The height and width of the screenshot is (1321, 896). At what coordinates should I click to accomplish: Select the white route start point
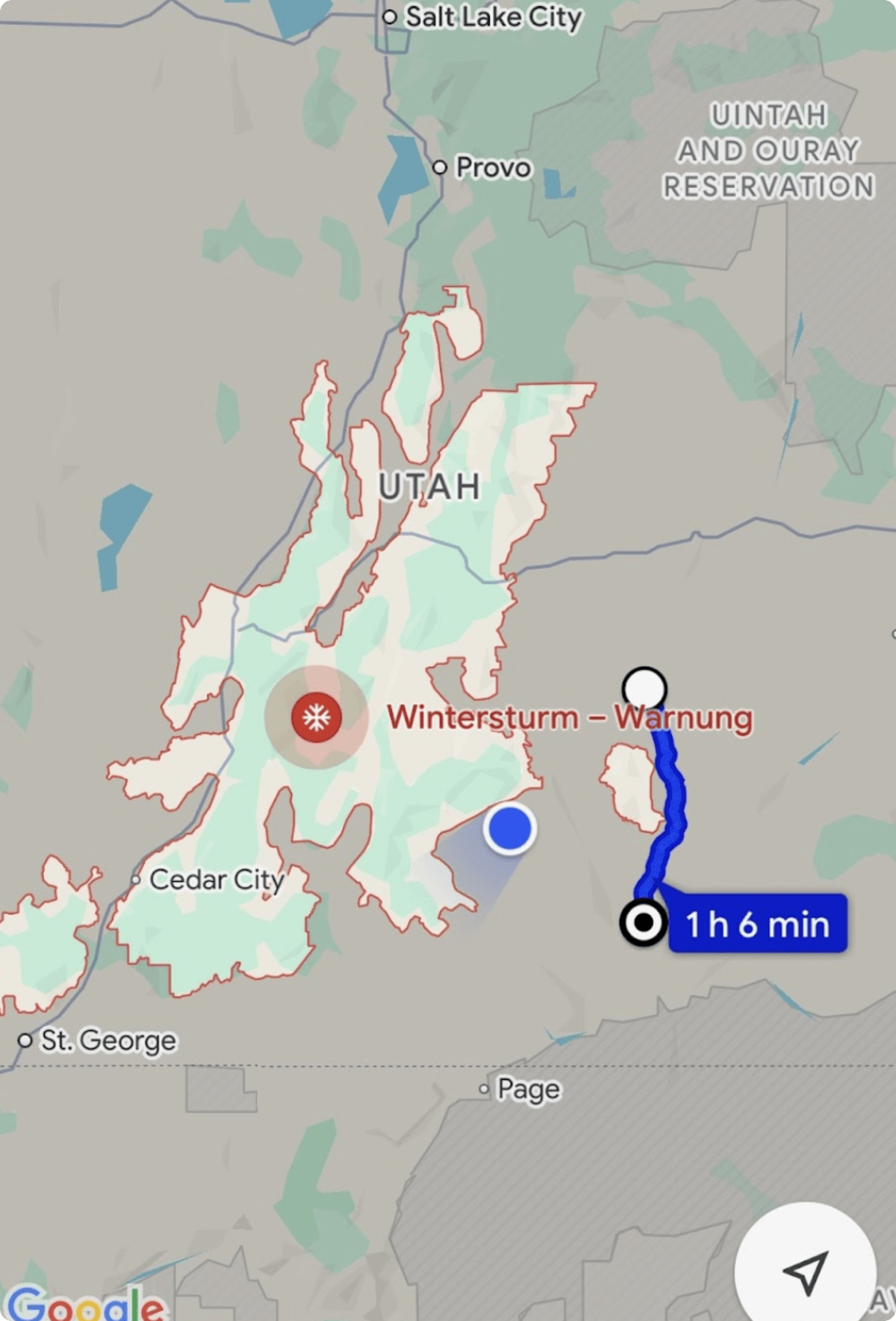(x=644, y=688)
